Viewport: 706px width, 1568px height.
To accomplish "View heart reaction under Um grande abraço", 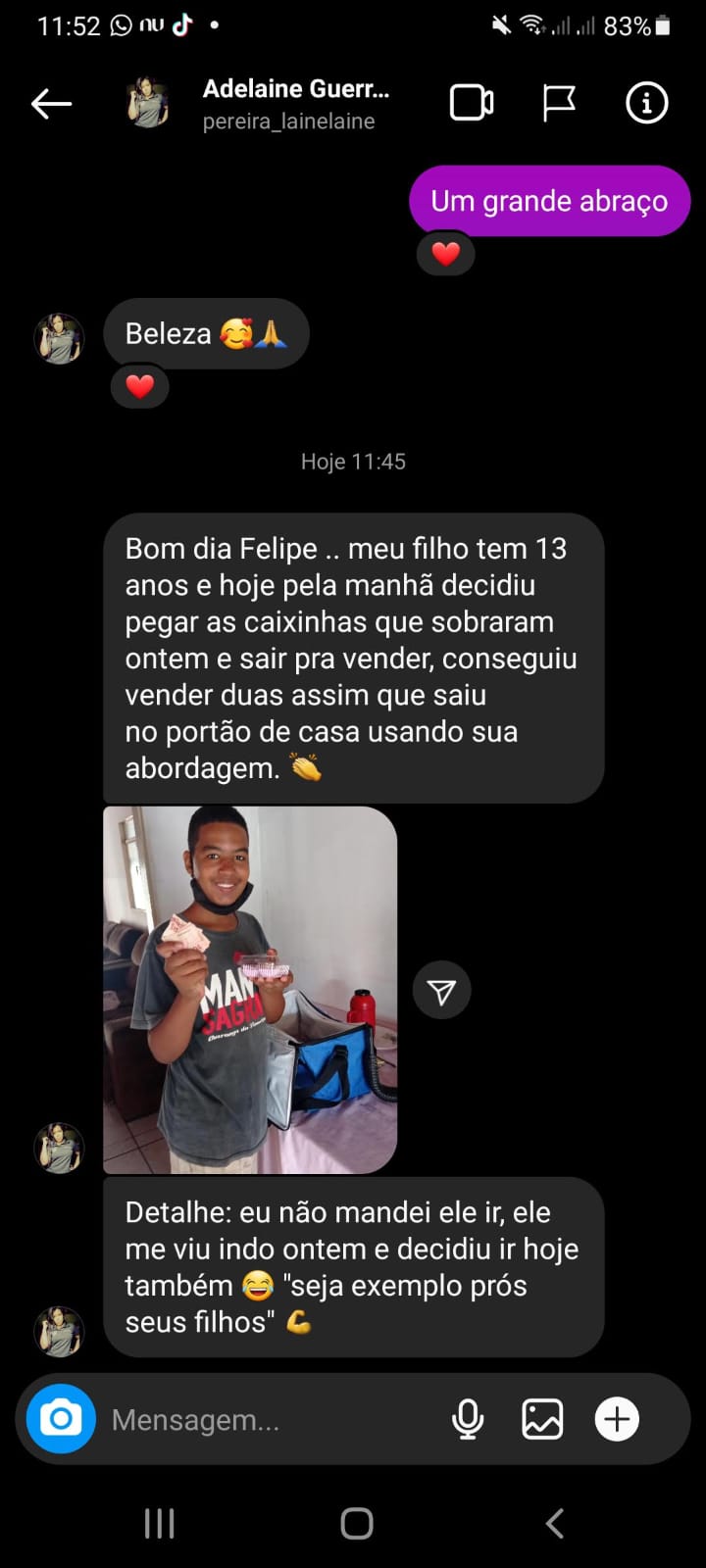I will pyautogui.click(x=445, y=254).
